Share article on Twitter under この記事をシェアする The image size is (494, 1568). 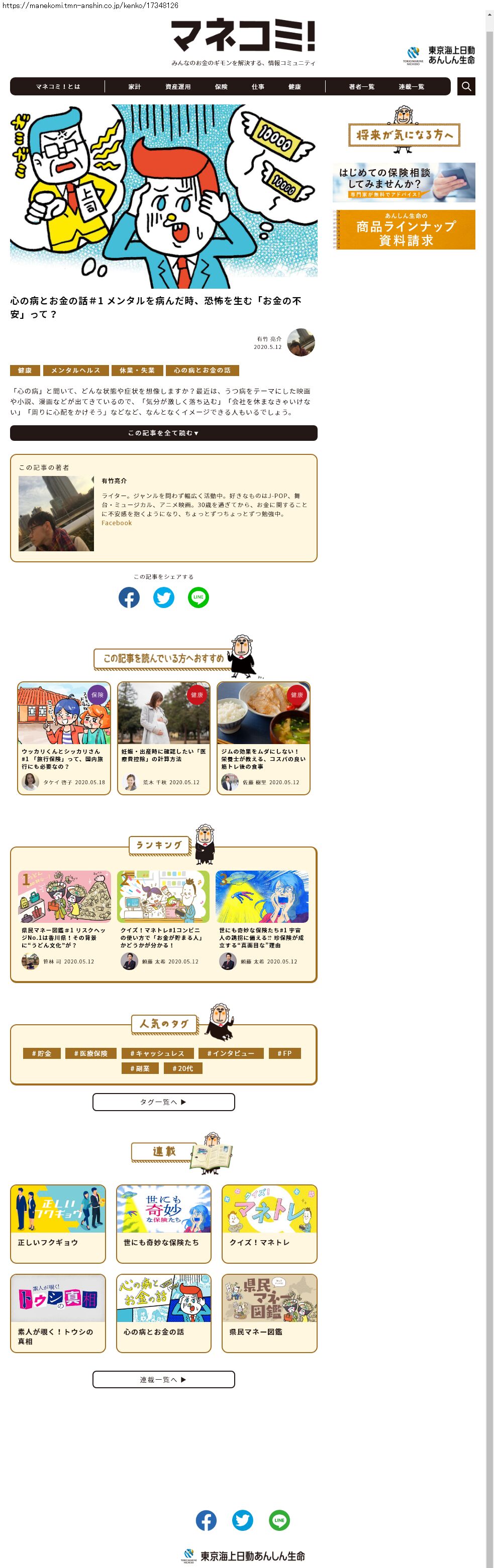[163, 597]
